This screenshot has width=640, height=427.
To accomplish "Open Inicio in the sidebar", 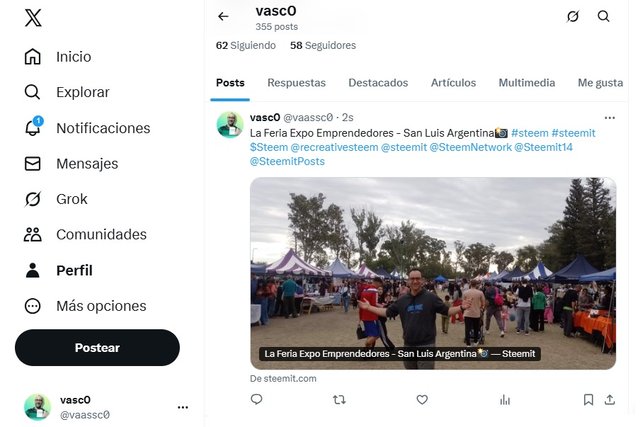I will [72, 57].
